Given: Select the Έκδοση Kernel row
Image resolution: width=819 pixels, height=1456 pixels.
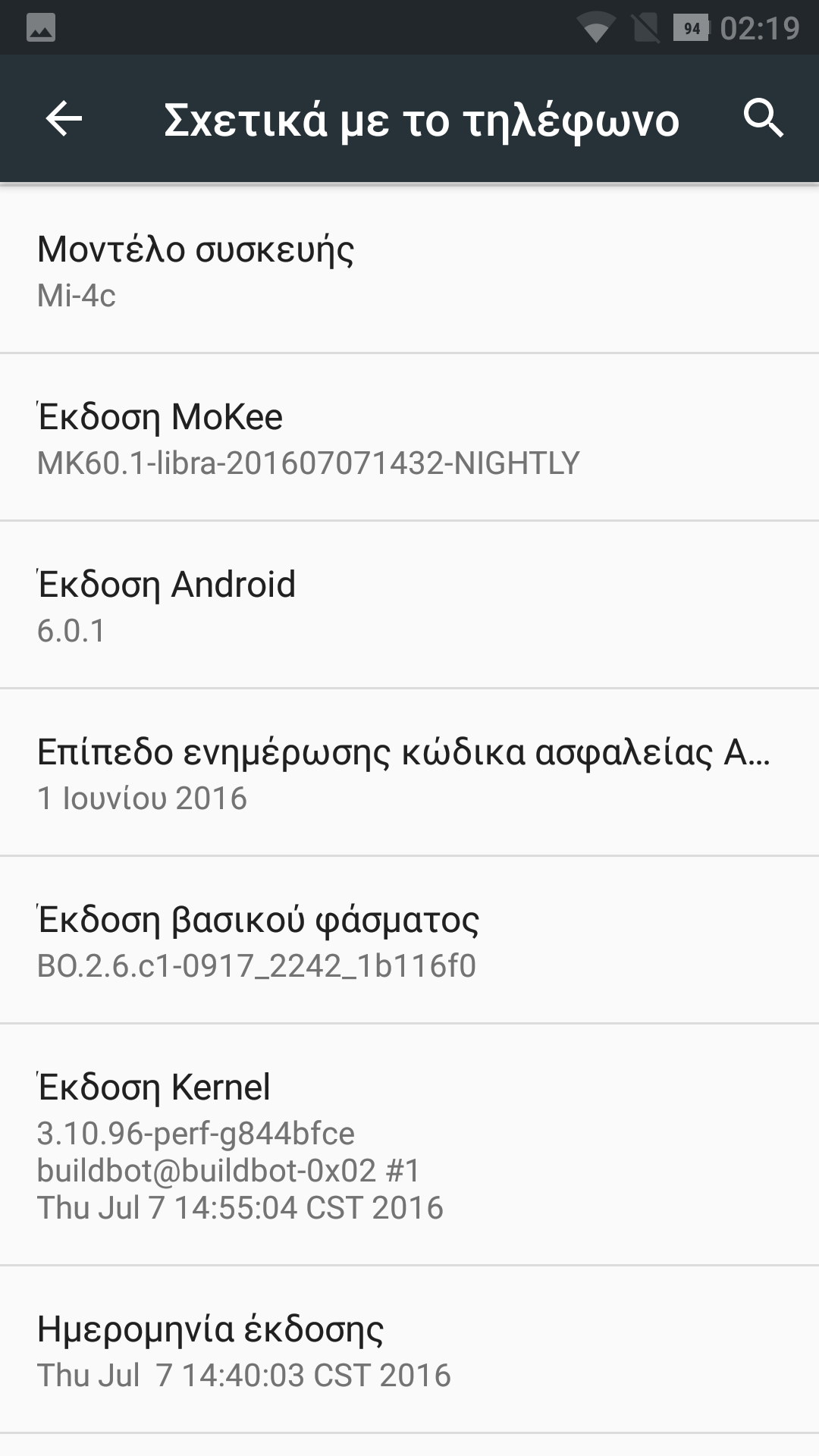Looking at the screenshot, I should coord(409,1144).
